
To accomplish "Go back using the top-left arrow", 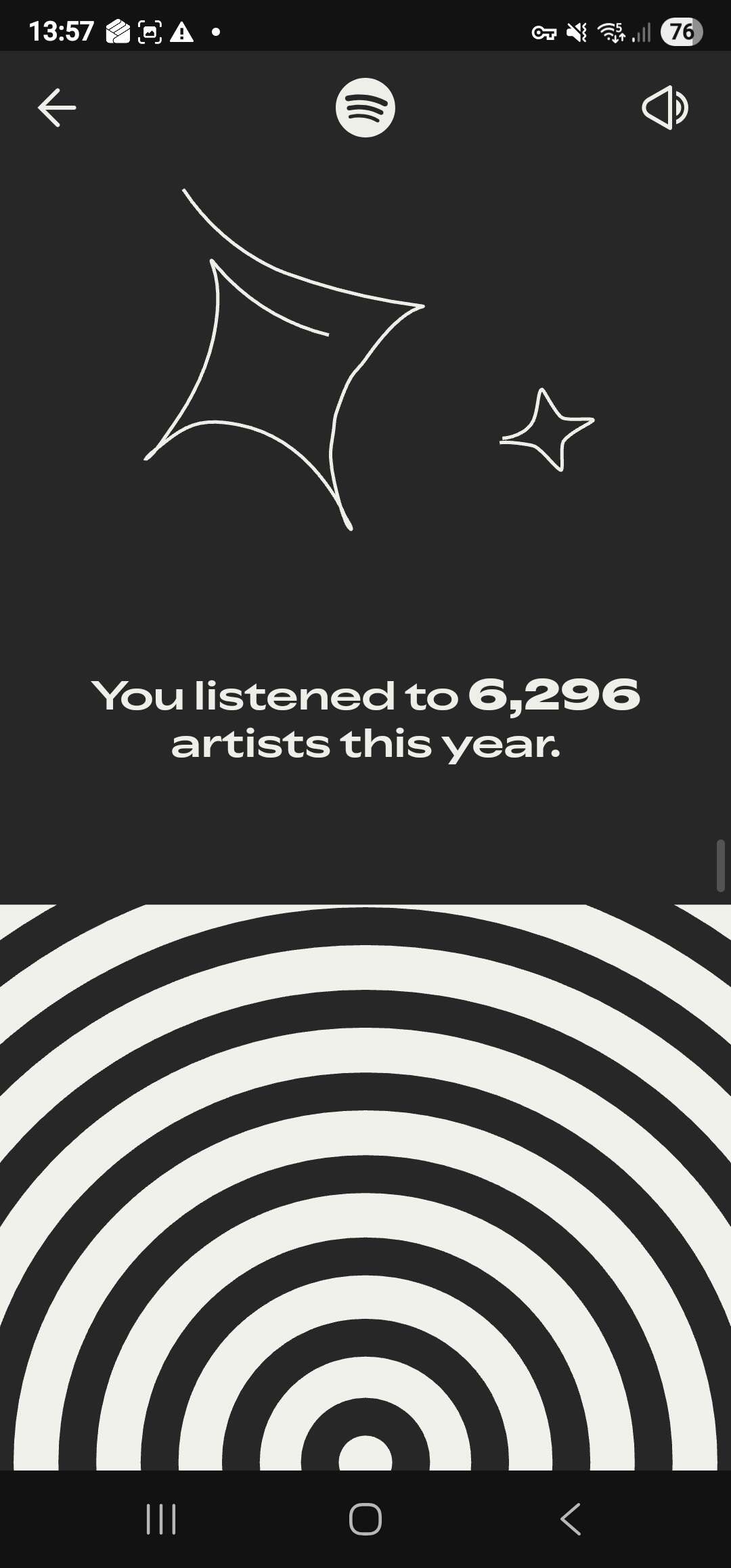I will point(57,108).
